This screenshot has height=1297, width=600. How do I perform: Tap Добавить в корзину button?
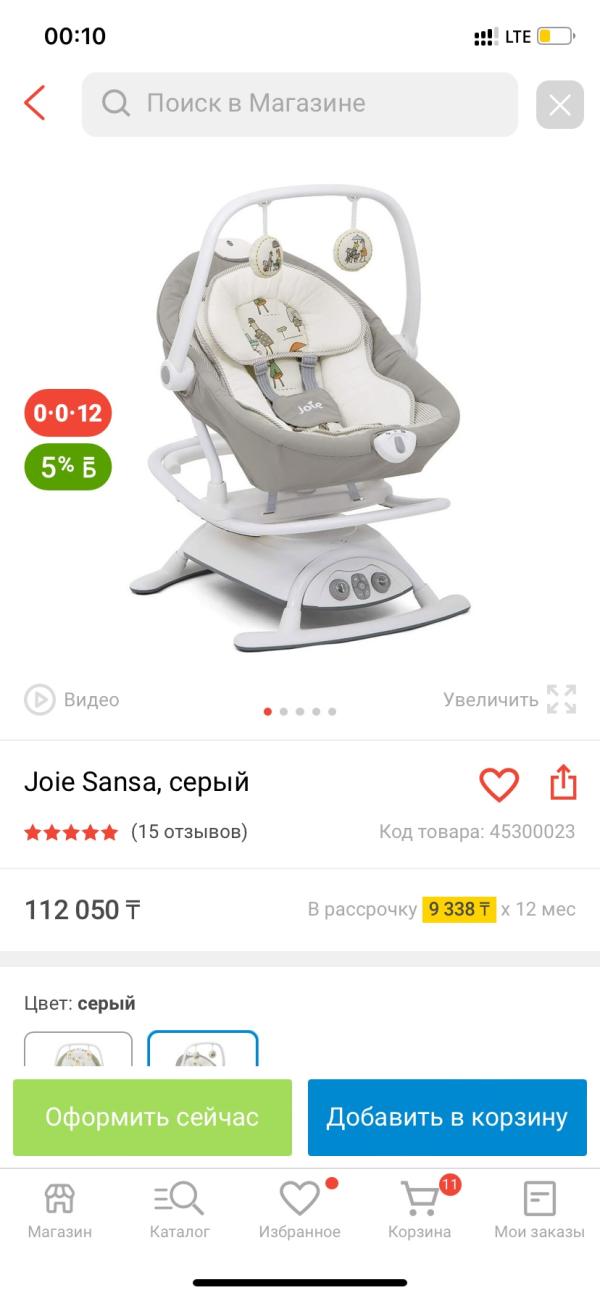coord(447,1117)
